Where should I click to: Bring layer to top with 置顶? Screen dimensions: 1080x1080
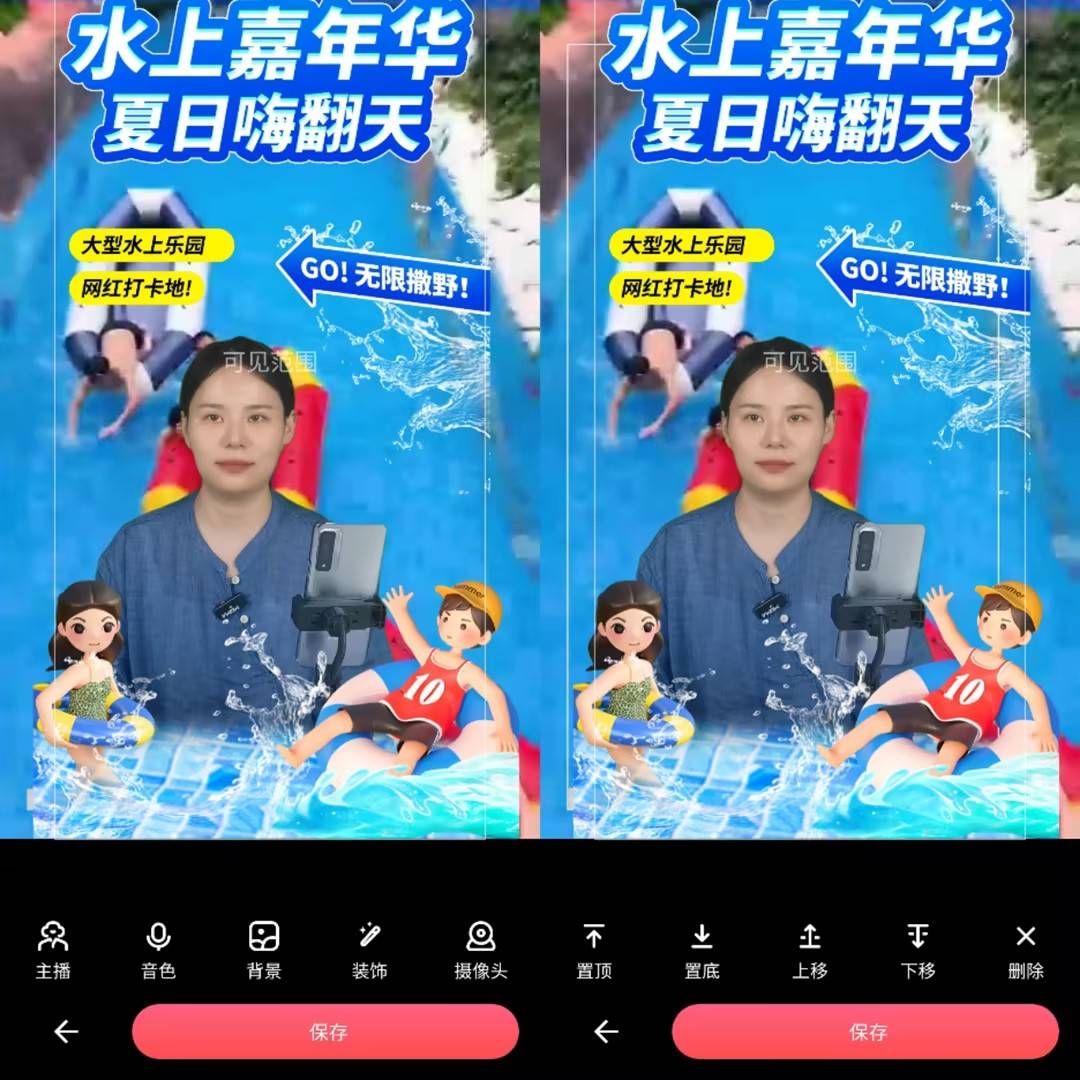tap(594, 949)
